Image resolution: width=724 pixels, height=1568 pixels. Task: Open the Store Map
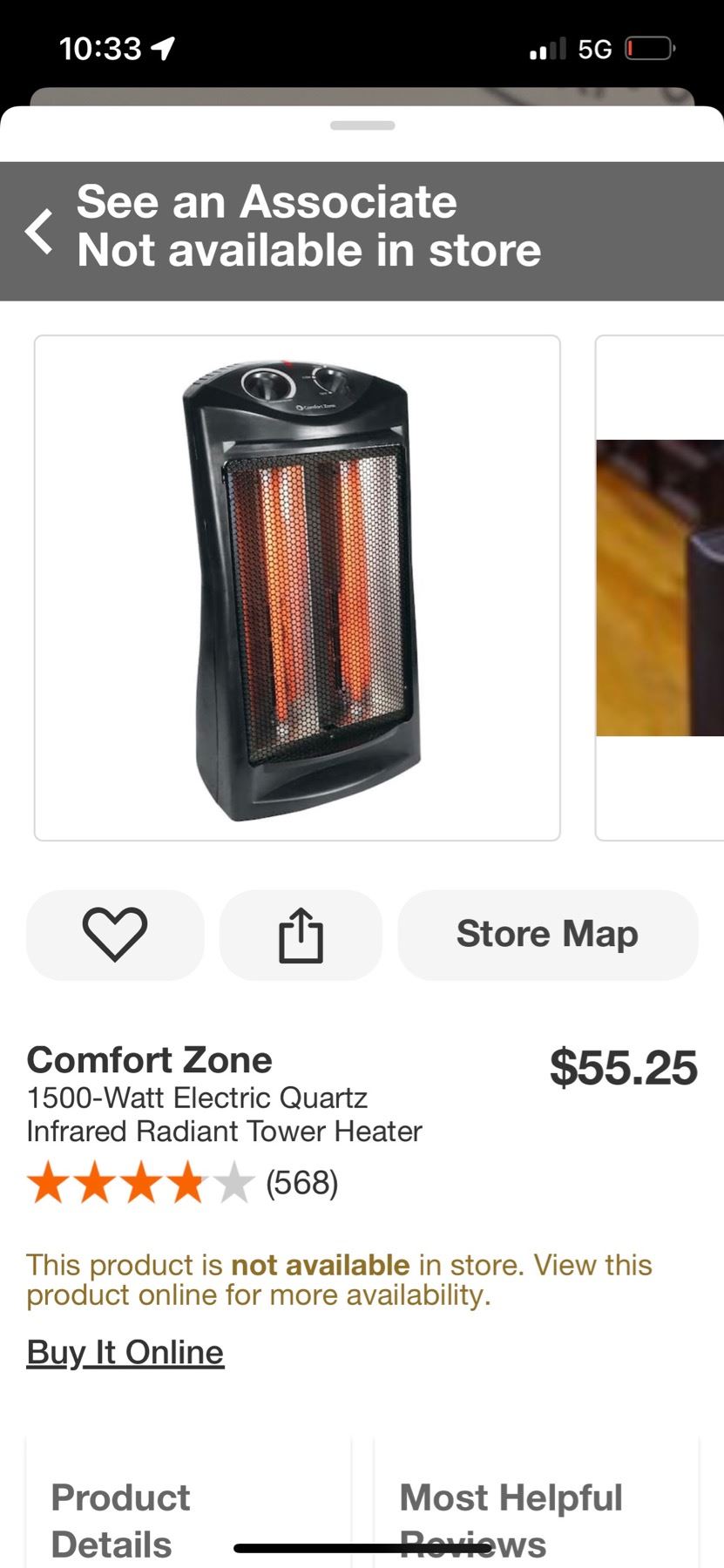click(547, 935)
